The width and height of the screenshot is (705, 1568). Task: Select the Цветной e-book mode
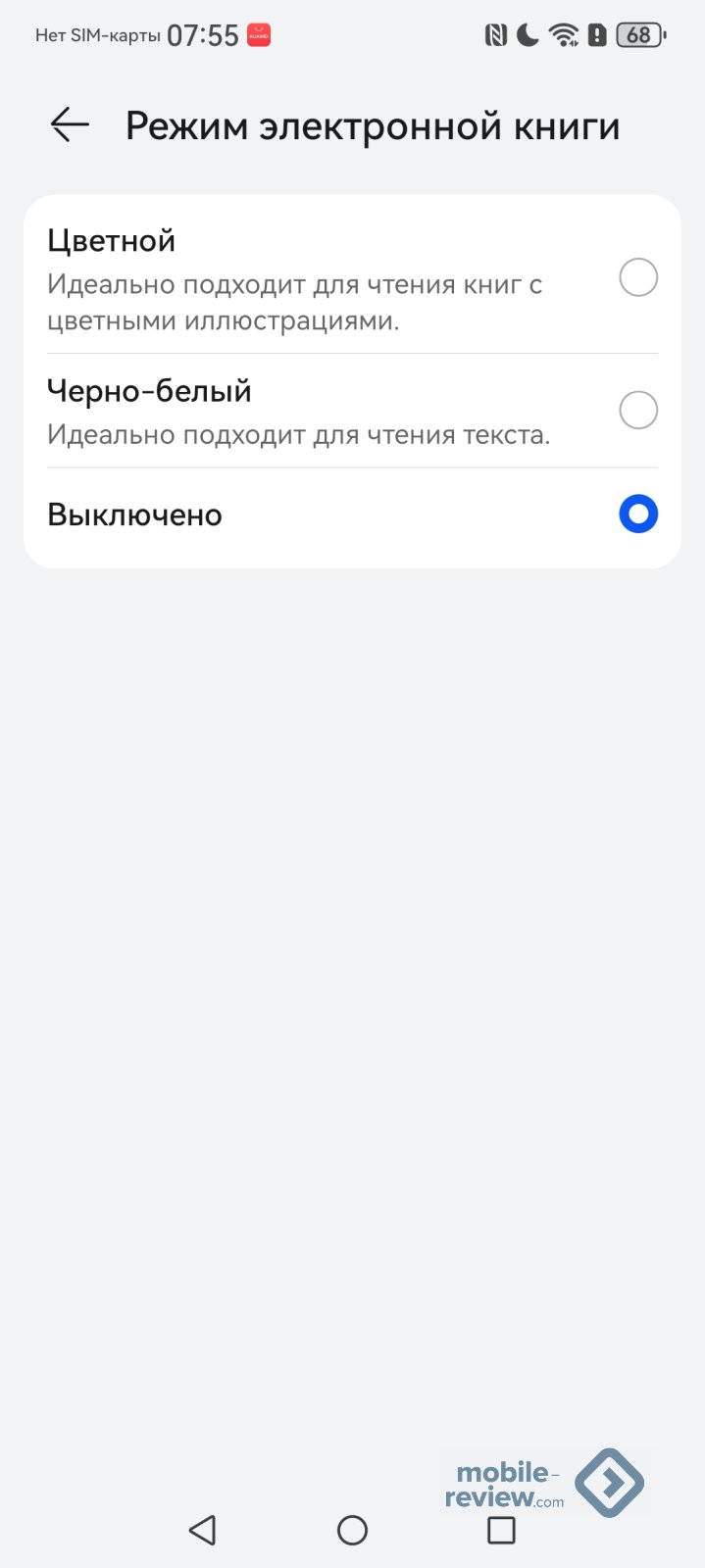click(x=637, y=277)
